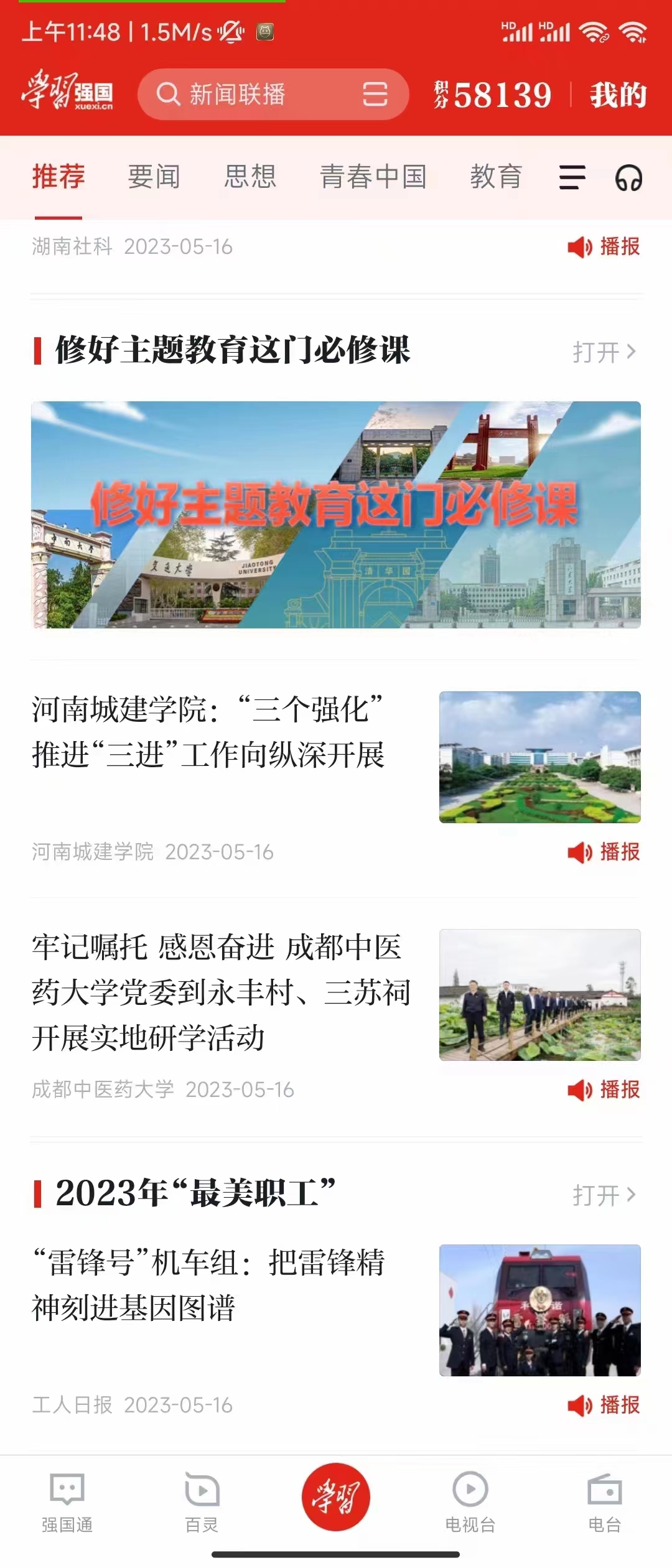The width and height of the screenshot is (672, 1568).
Task: Tap the scan icon inside the search bar
Action: 375,95
